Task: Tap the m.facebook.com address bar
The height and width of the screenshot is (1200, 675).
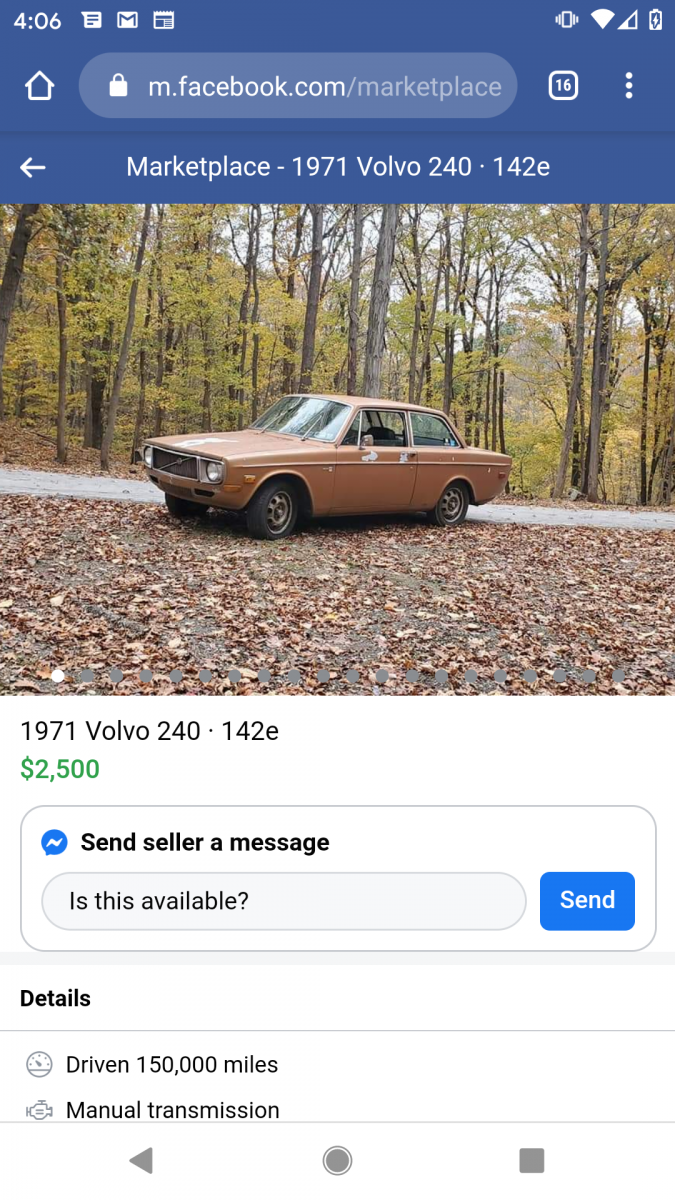Action: coord(298,87)
